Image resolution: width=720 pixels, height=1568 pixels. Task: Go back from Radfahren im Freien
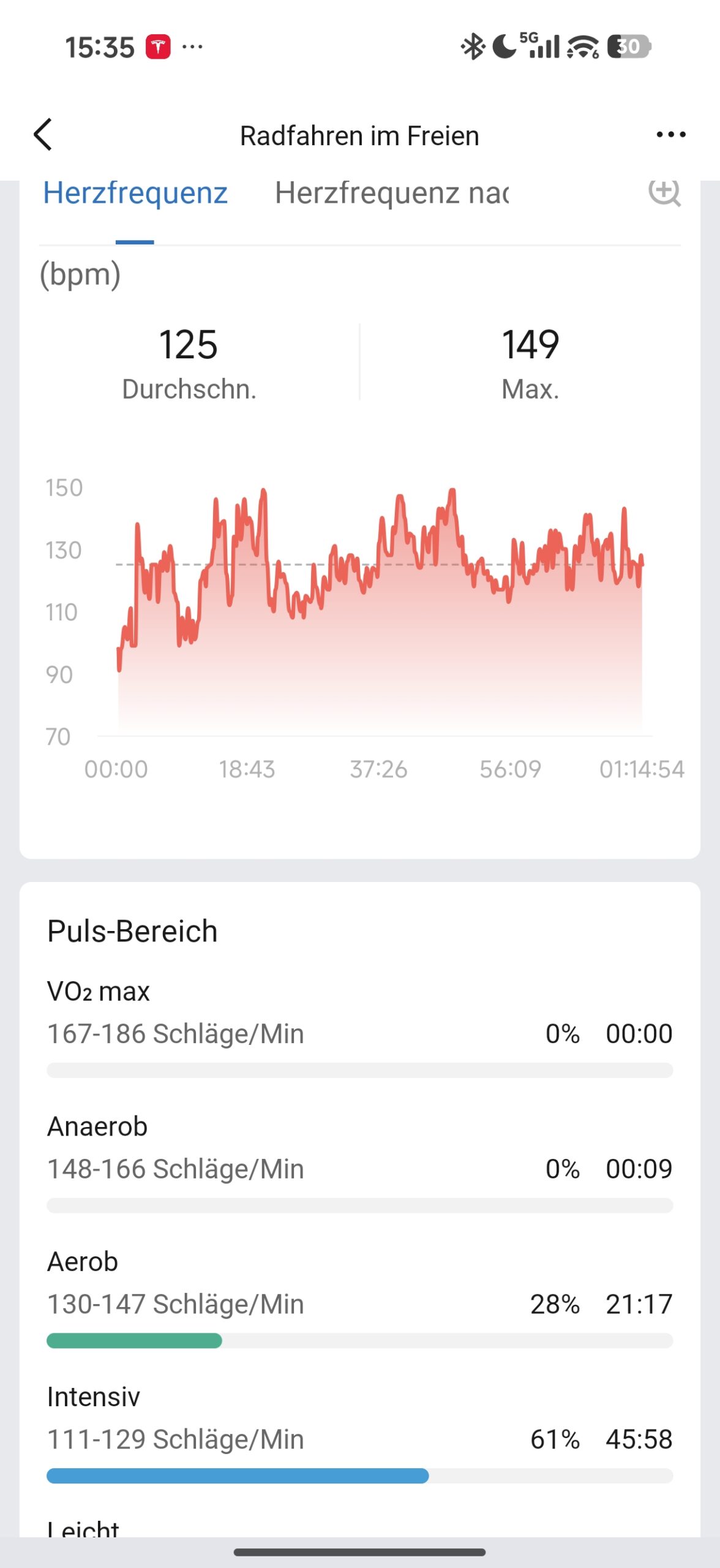click(43, 135)
